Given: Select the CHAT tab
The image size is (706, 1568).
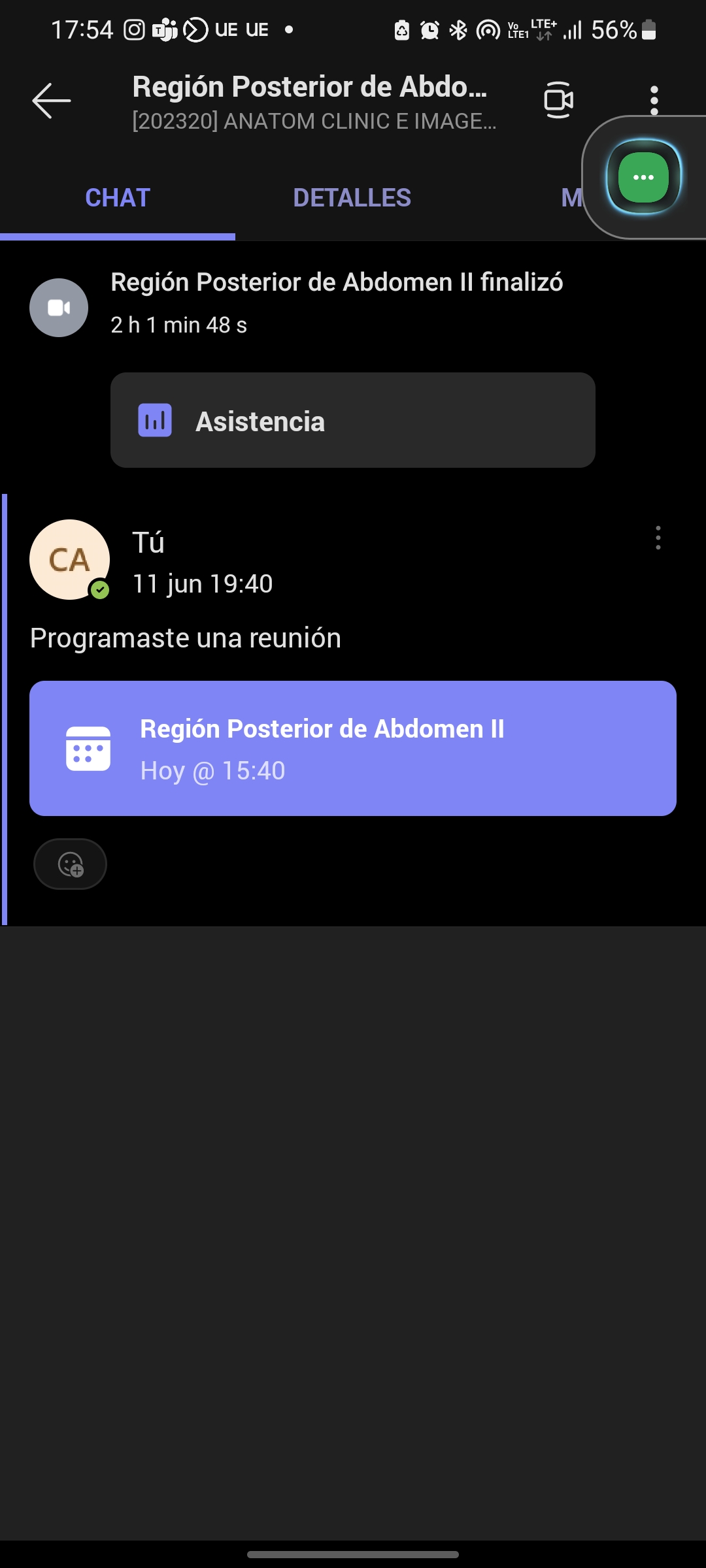Looking at the screenshot, I should coord(118,198).
